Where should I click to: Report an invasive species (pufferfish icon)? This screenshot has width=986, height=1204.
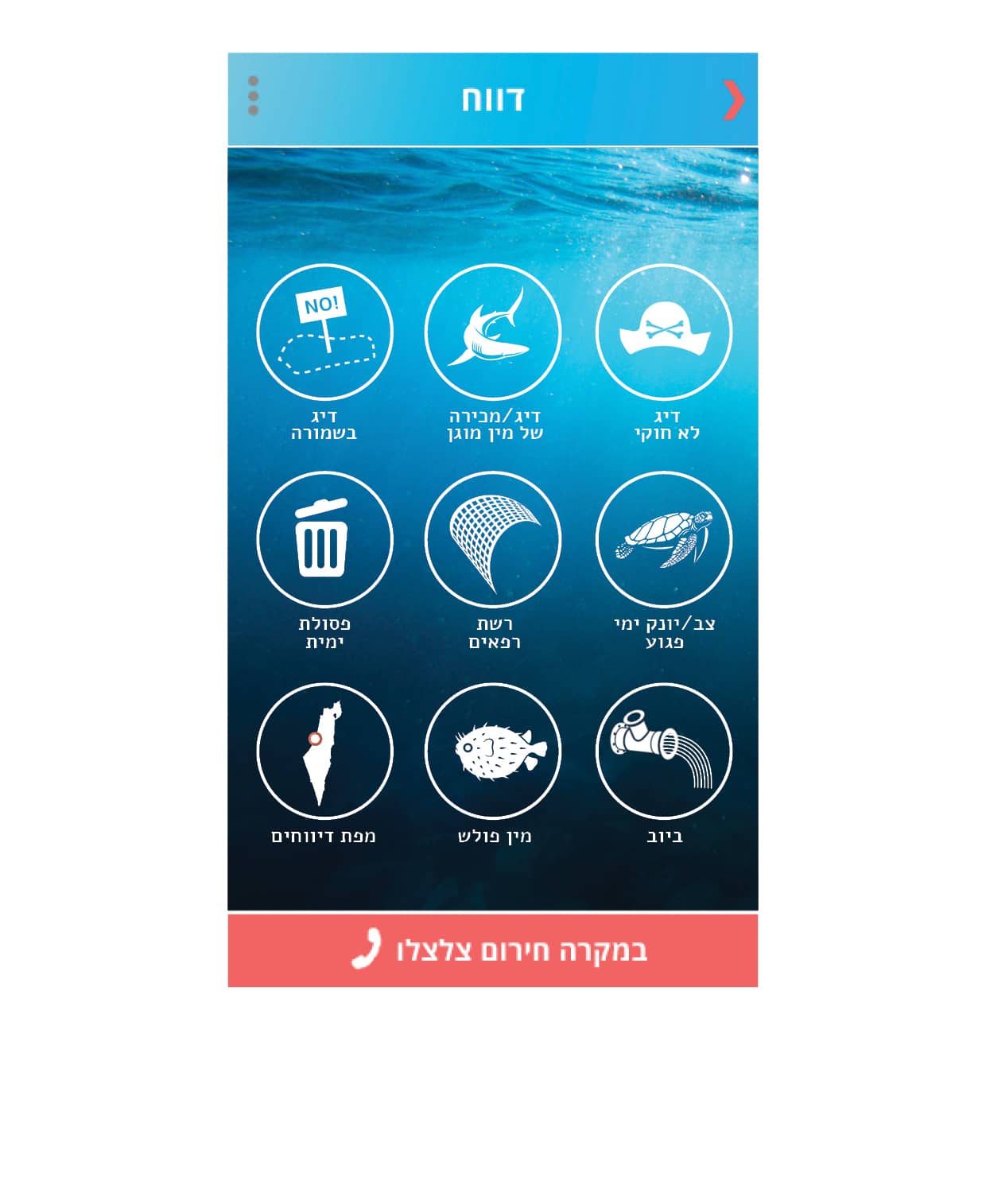(x=493, y=750)
